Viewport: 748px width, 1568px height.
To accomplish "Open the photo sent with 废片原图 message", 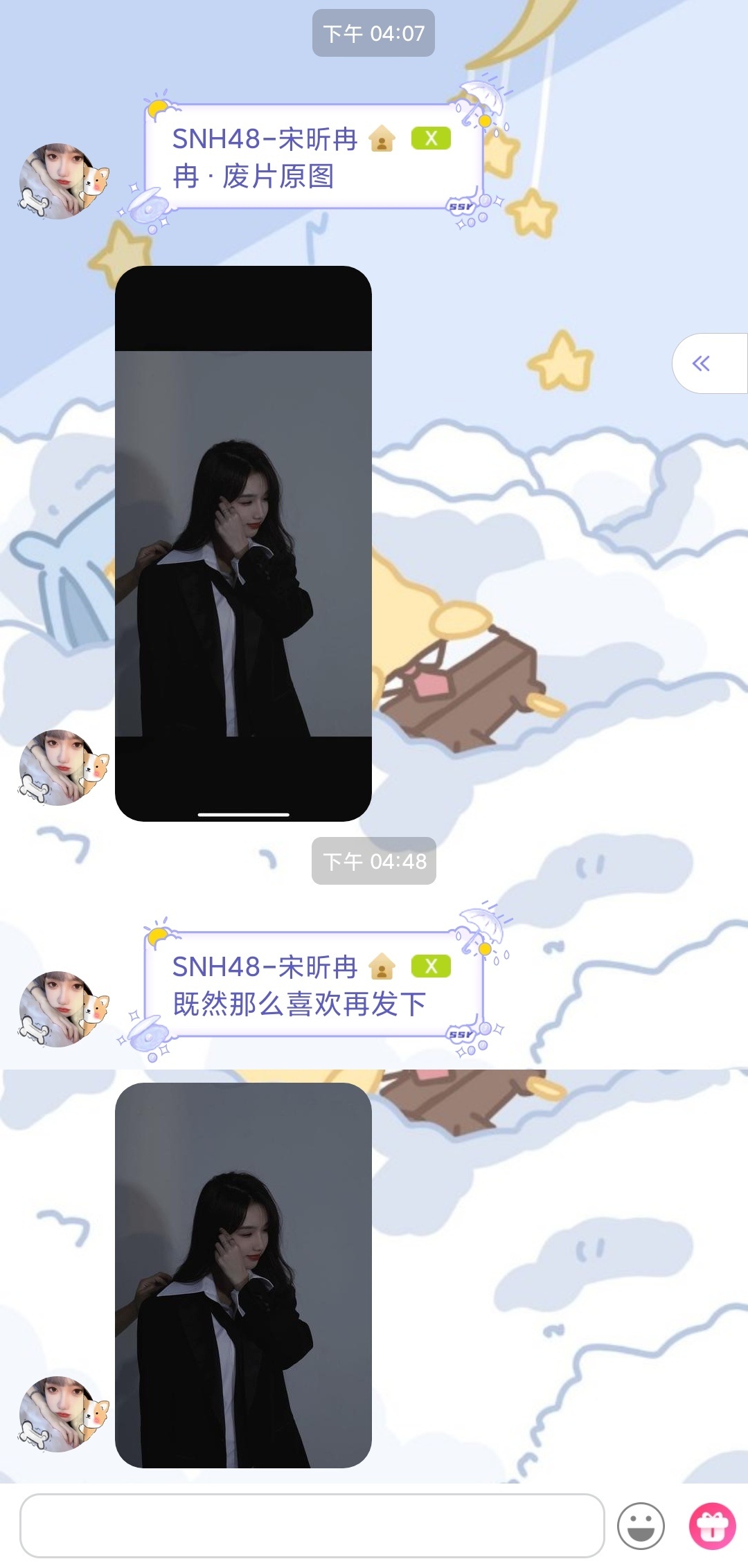I will point(243,543).
